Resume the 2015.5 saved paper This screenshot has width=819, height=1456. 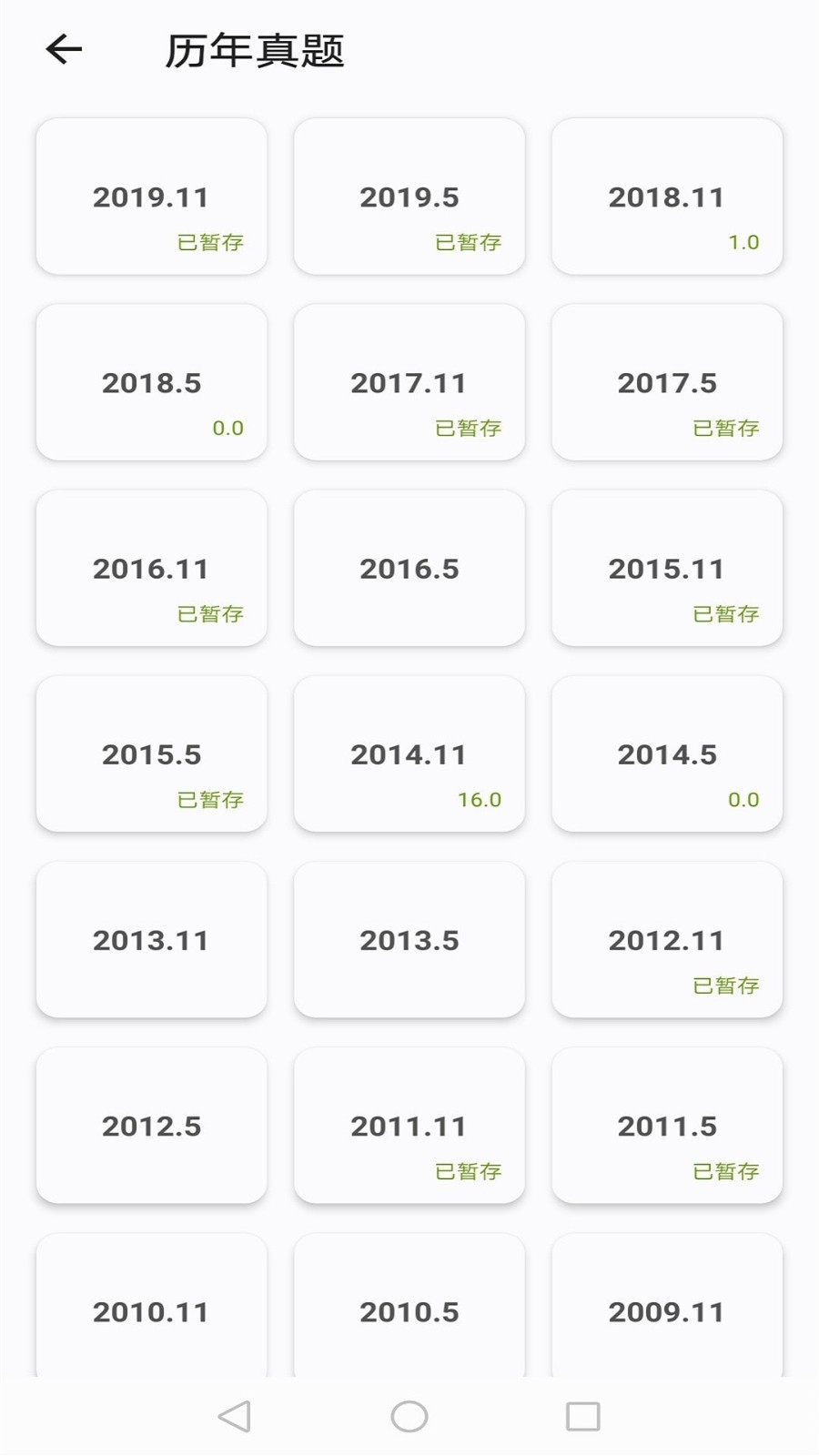coord(151,753)
